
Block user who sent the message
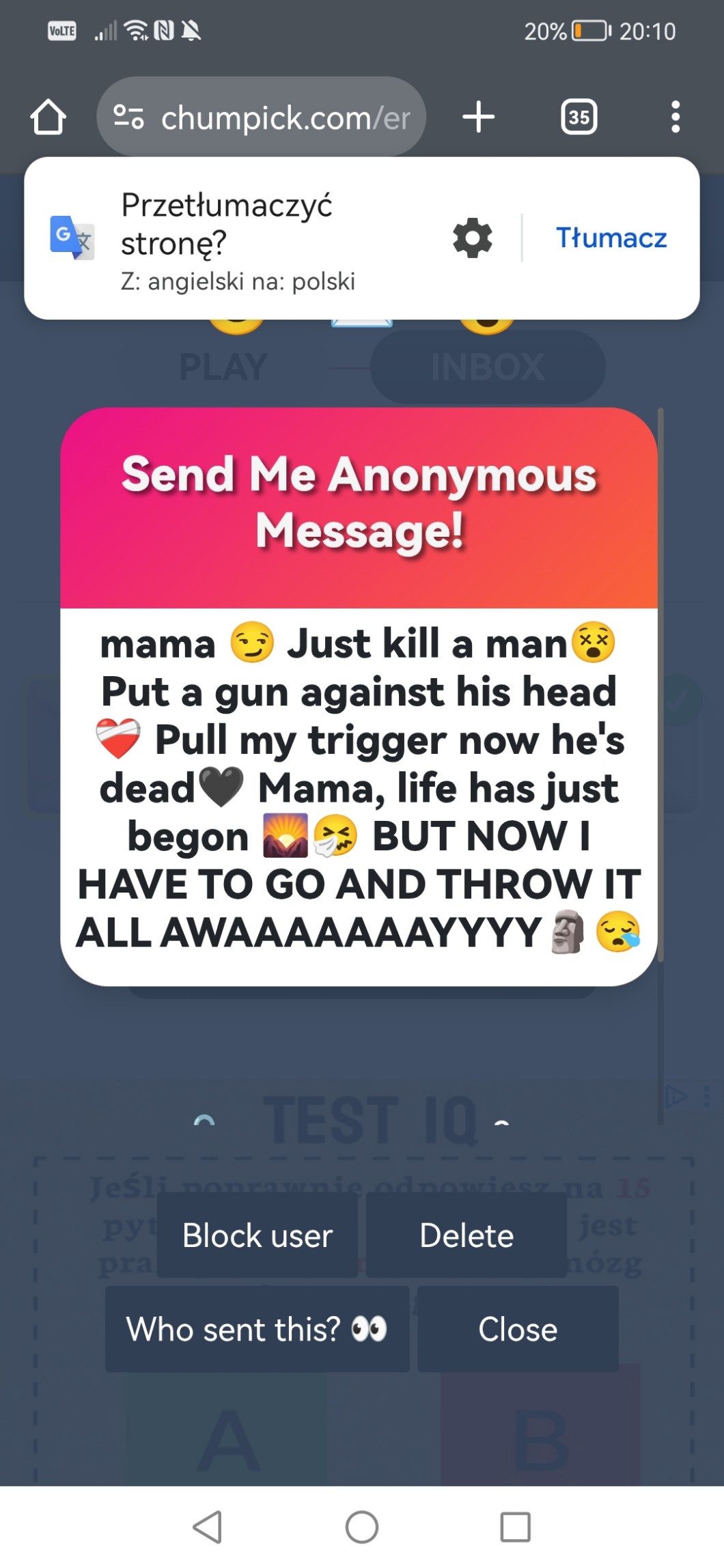click(257, 1235)
